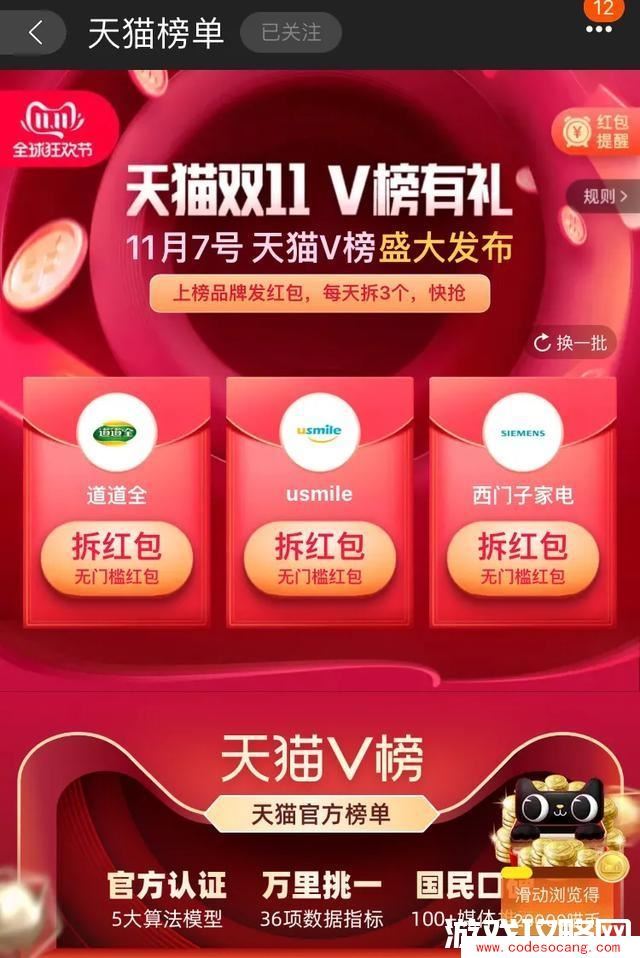The width and height of the screenshot is (640, 958).
Task: Open 道道全 red packet with 拆红包
Action: [117, 558]
